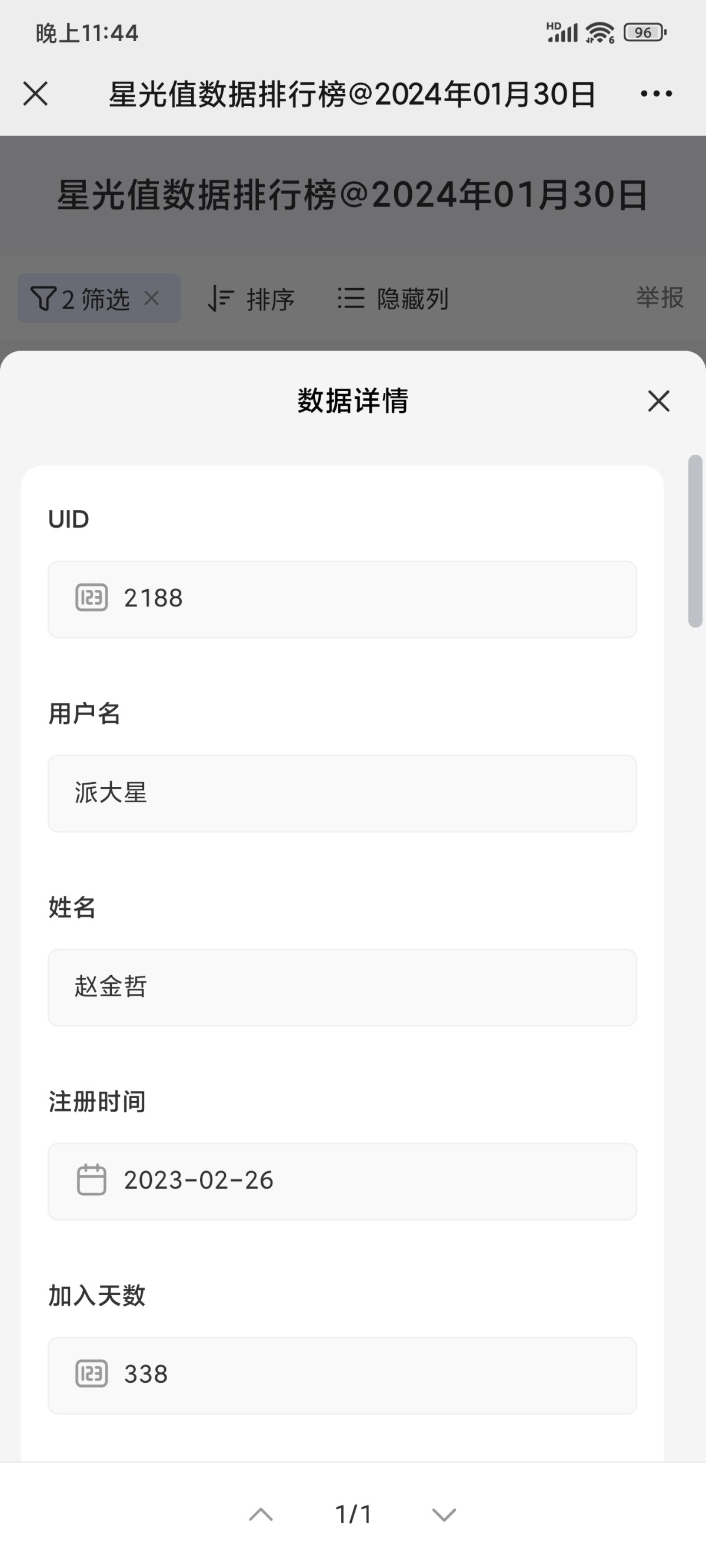Tap the UID field showing 2188
This screenshot has height=1568, width=706.
pos(342,599)
